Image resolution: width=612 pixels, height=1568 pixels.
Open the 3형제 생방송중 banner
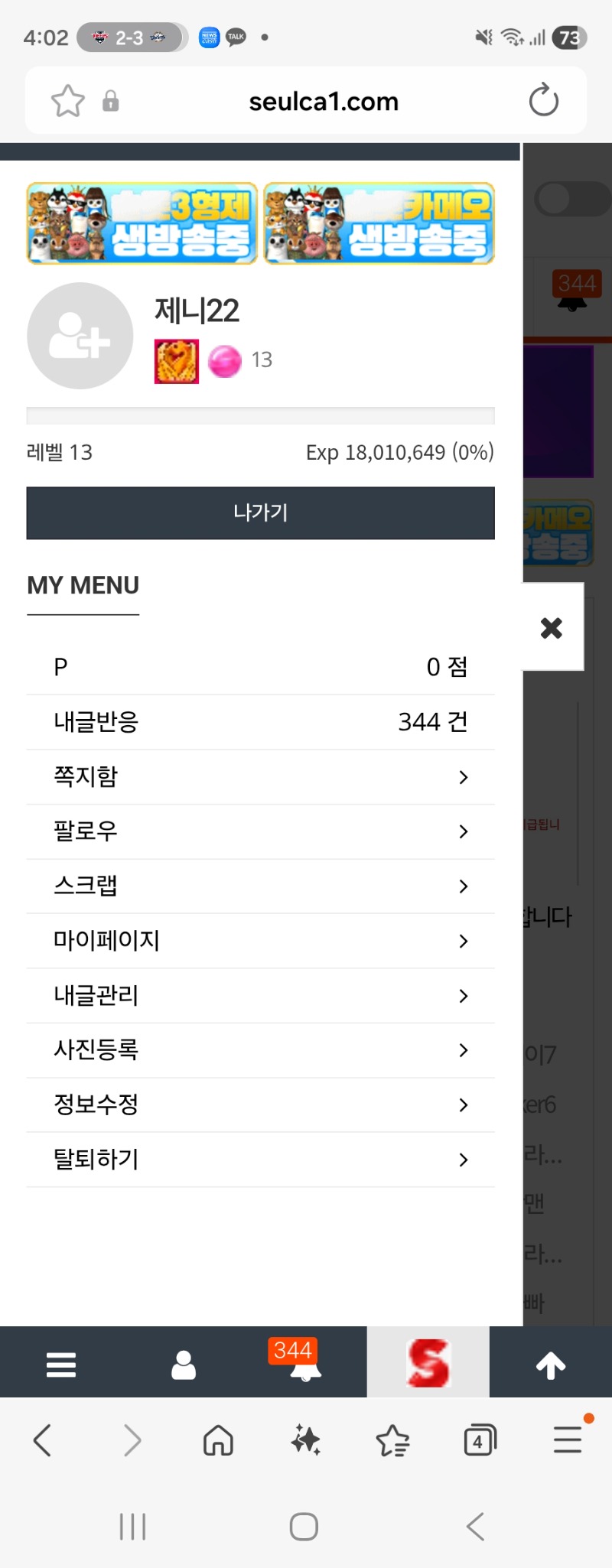click(142, 223)
